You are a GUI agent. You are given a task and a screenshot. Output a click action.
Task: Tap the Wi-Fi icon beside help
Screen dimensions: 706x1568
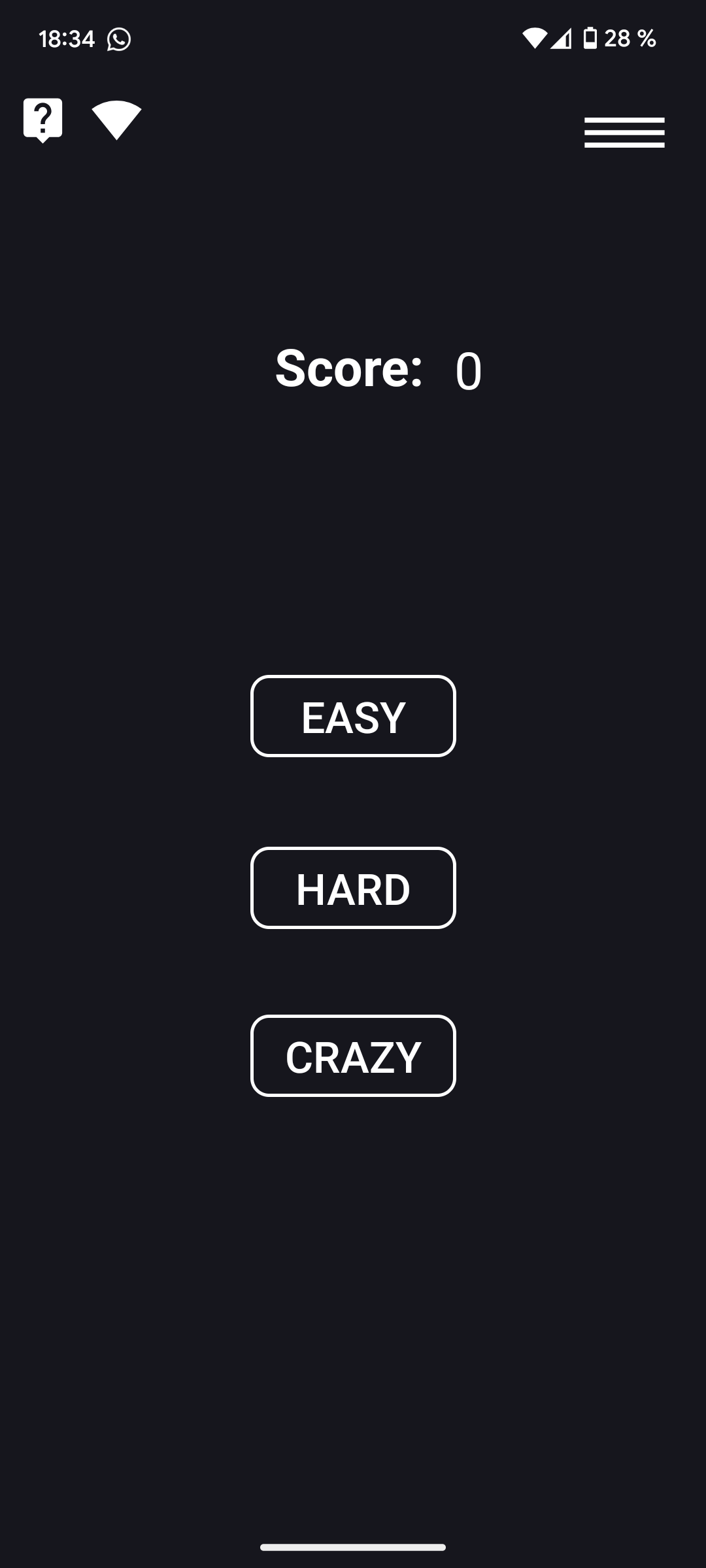click(116, 120)
